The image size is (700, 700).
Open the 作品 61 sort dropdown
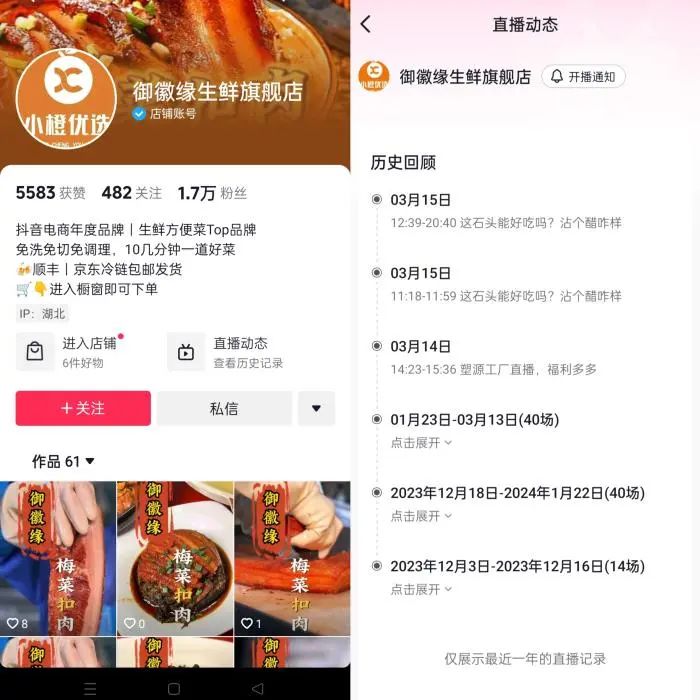[x=64, y=461]
